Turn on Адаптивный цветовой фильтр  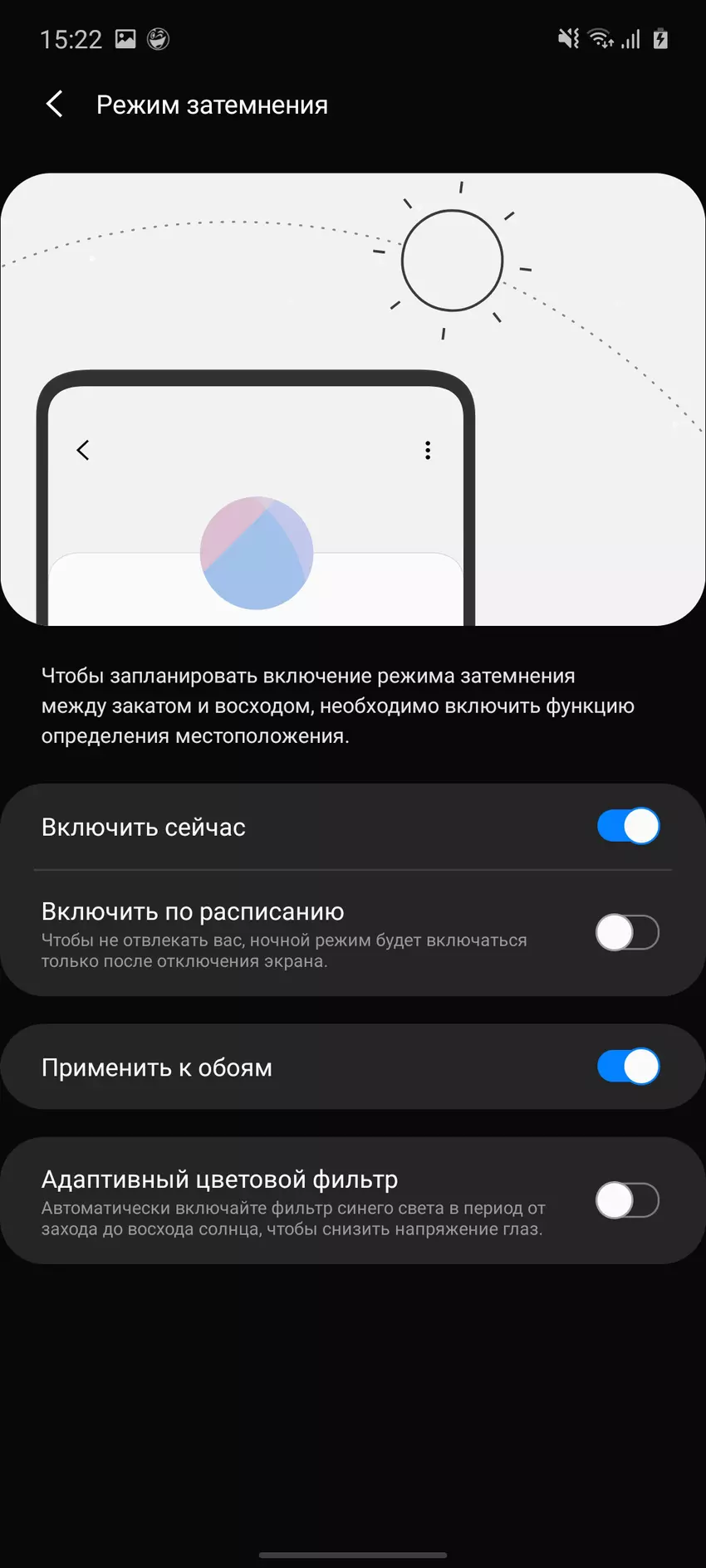click(x=627, y=1200)
